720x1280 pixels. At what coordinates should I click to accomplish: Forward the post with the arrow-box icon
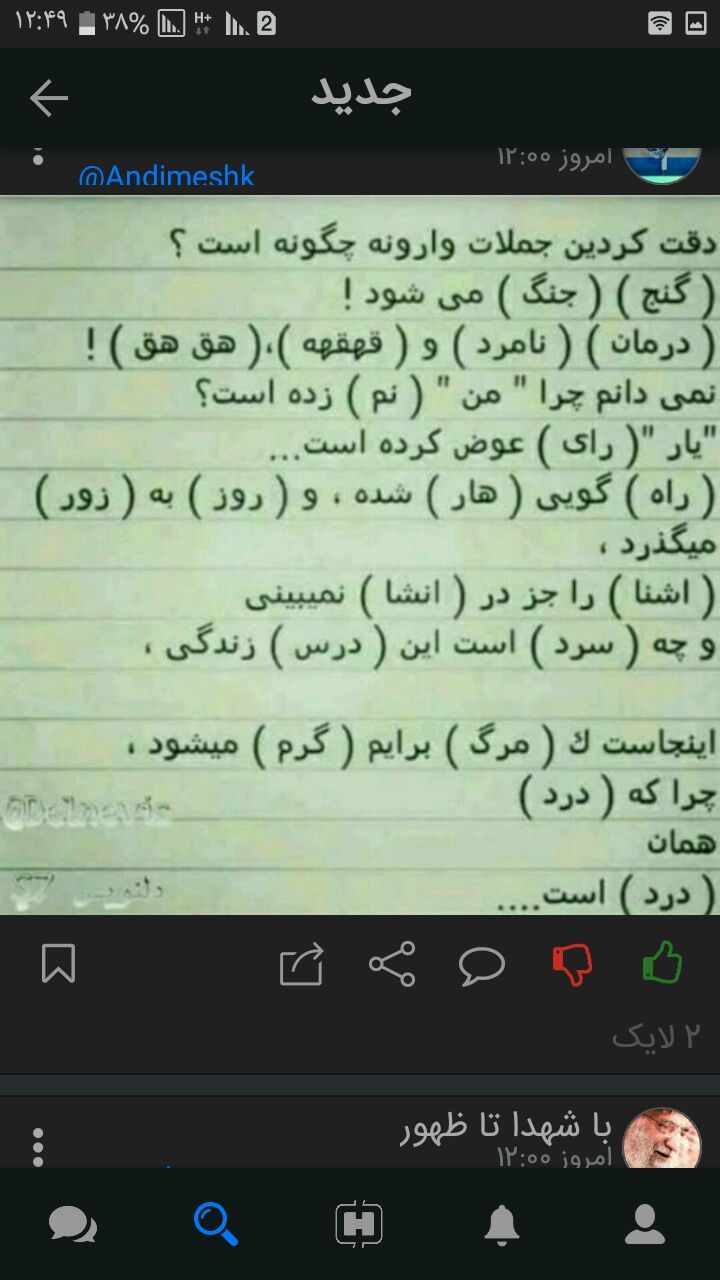click(302, 965)
